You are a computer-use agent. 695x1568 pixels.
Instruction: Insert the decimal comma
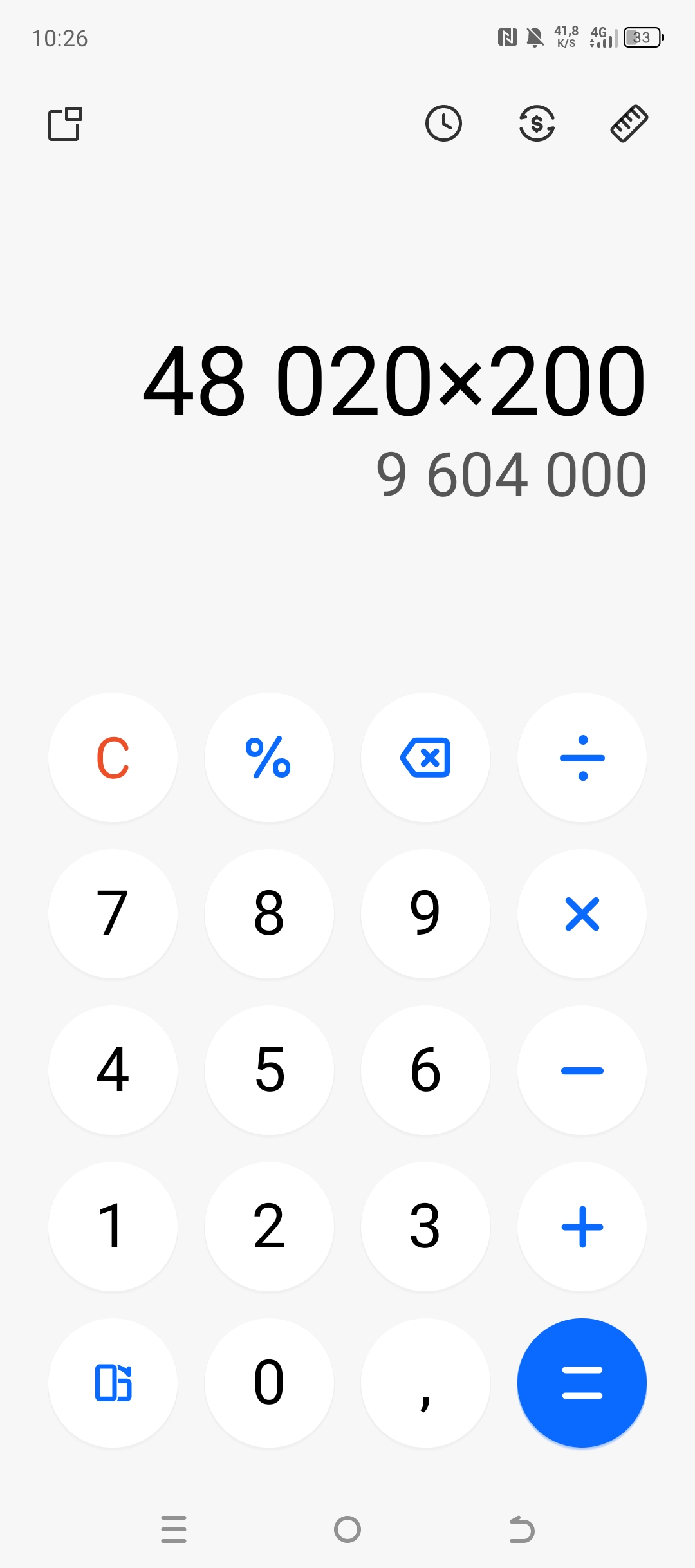coord(425,1383)
